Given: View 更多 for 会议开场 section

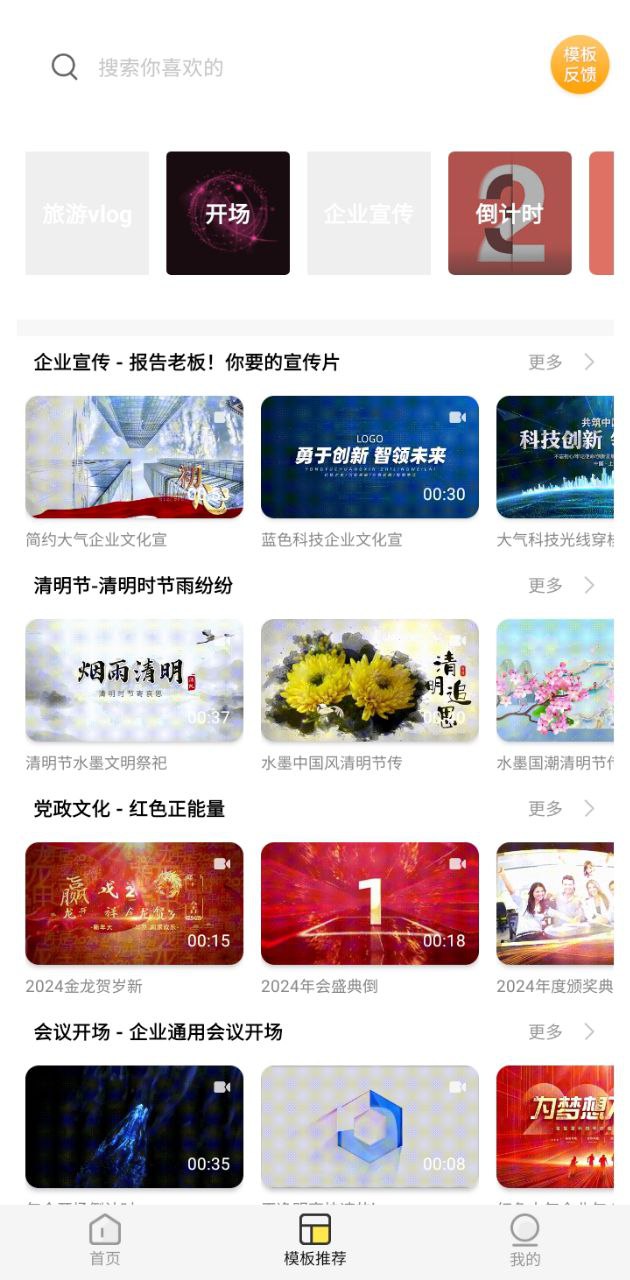Looking at the screenshot, I should (x=560, y=1031).
